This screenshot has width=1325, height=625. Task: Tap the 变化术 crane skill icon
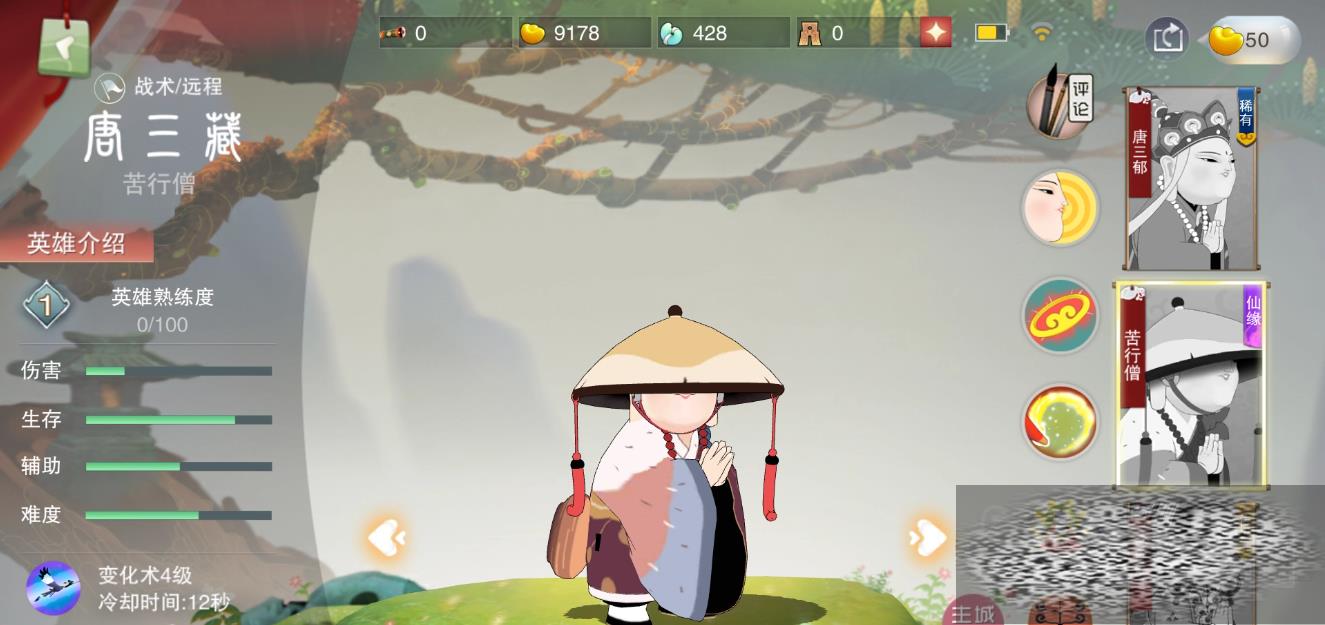pyautogui.click(x=53, y=588)
